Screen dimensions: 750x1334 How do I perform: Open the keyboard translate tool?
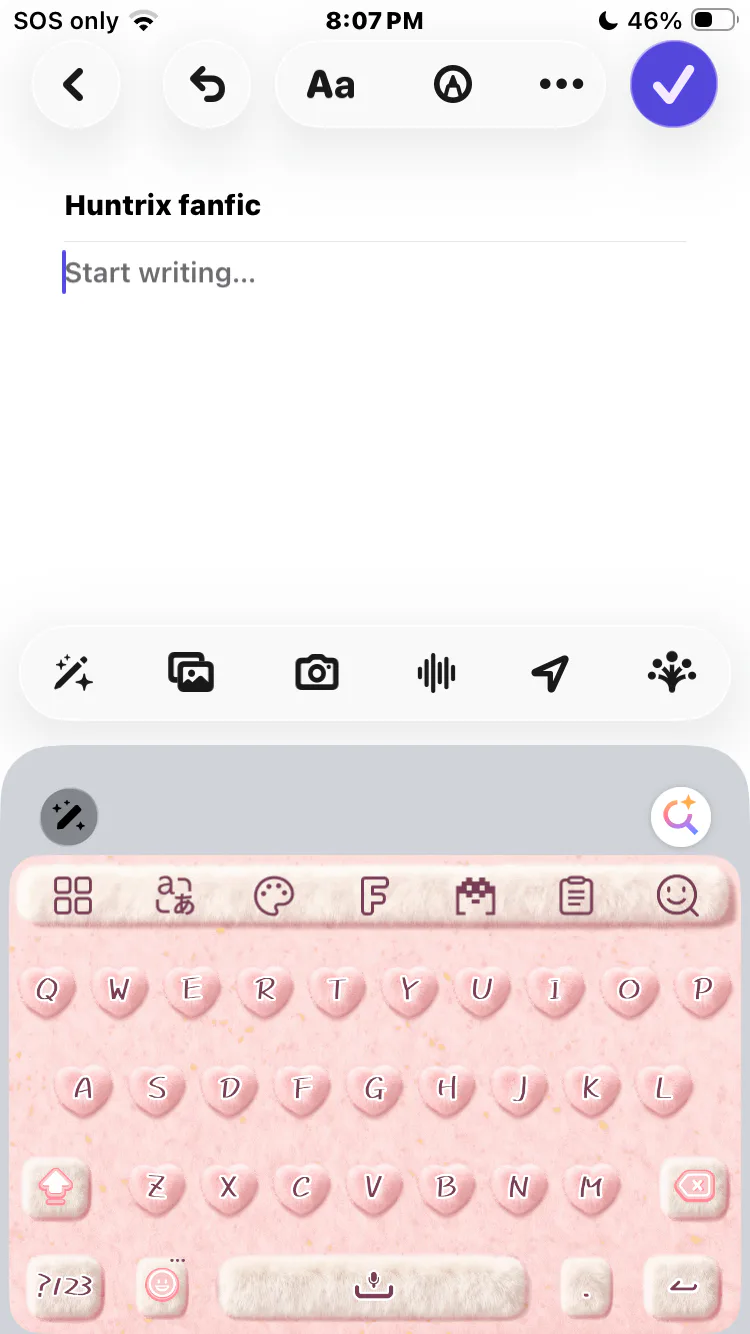(175, 896)
